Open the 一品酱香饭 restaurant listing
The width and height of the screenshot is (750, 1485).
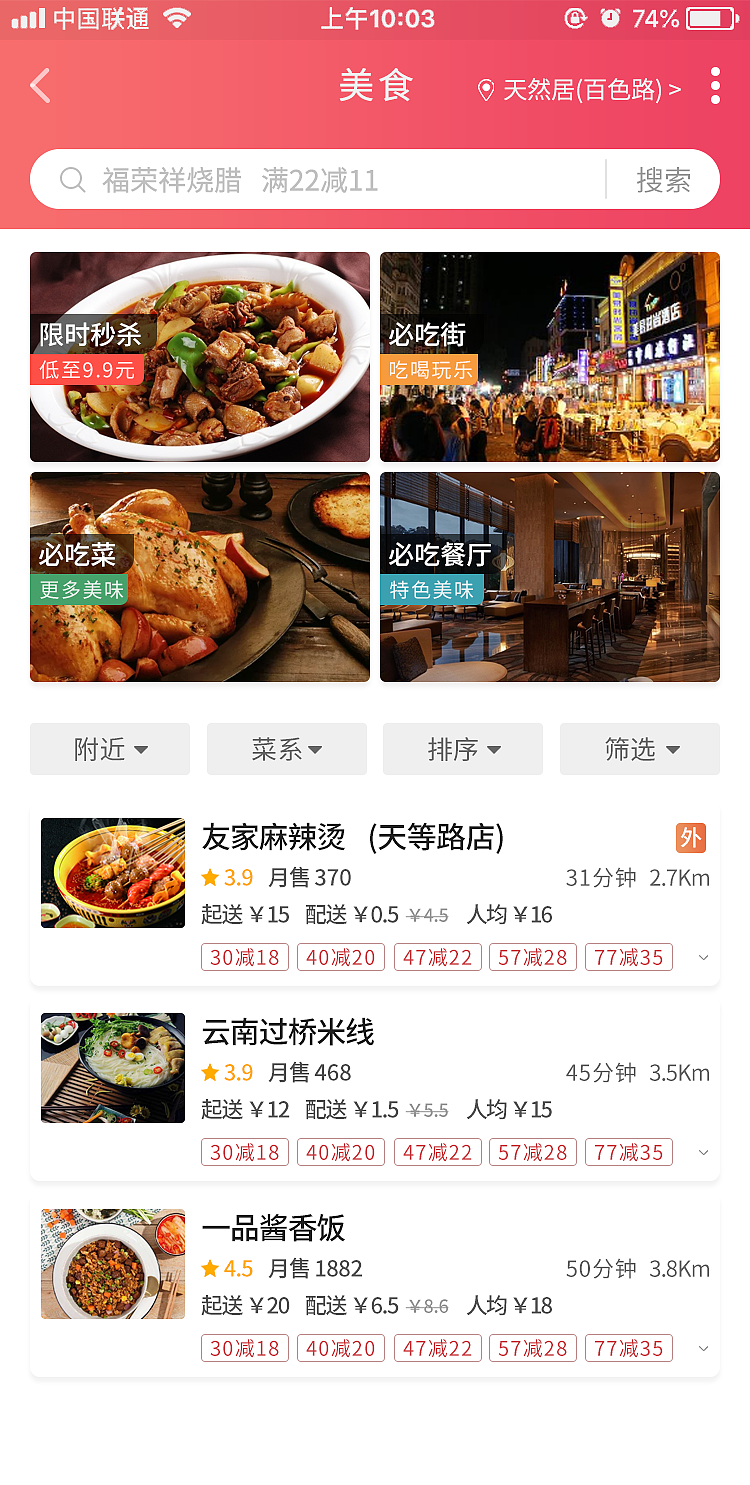click(290, 1230)
